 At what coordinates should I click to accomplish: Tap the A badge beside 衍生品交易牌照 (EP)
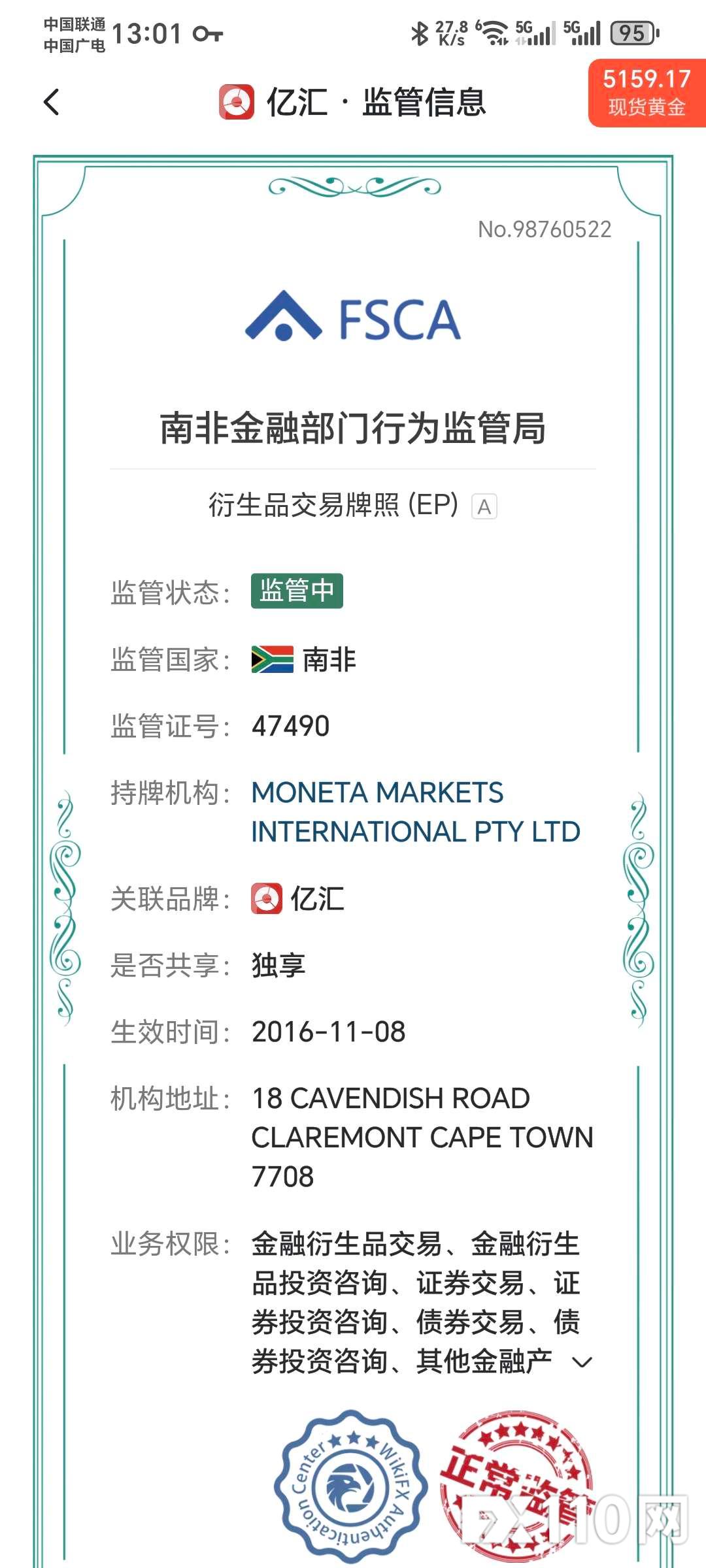pos(484,507)
